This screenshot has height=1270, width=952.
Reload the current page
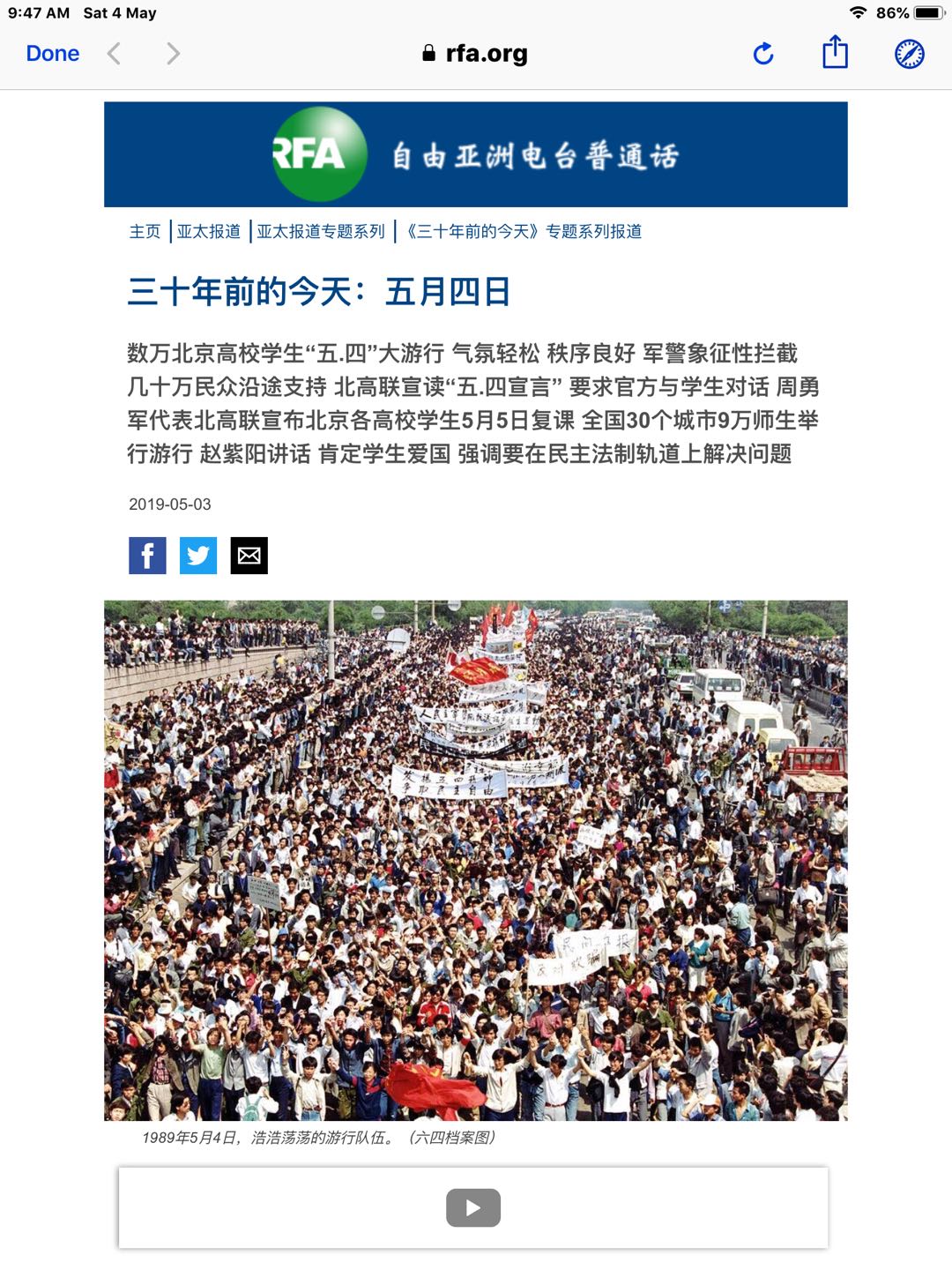click(762, 53)
